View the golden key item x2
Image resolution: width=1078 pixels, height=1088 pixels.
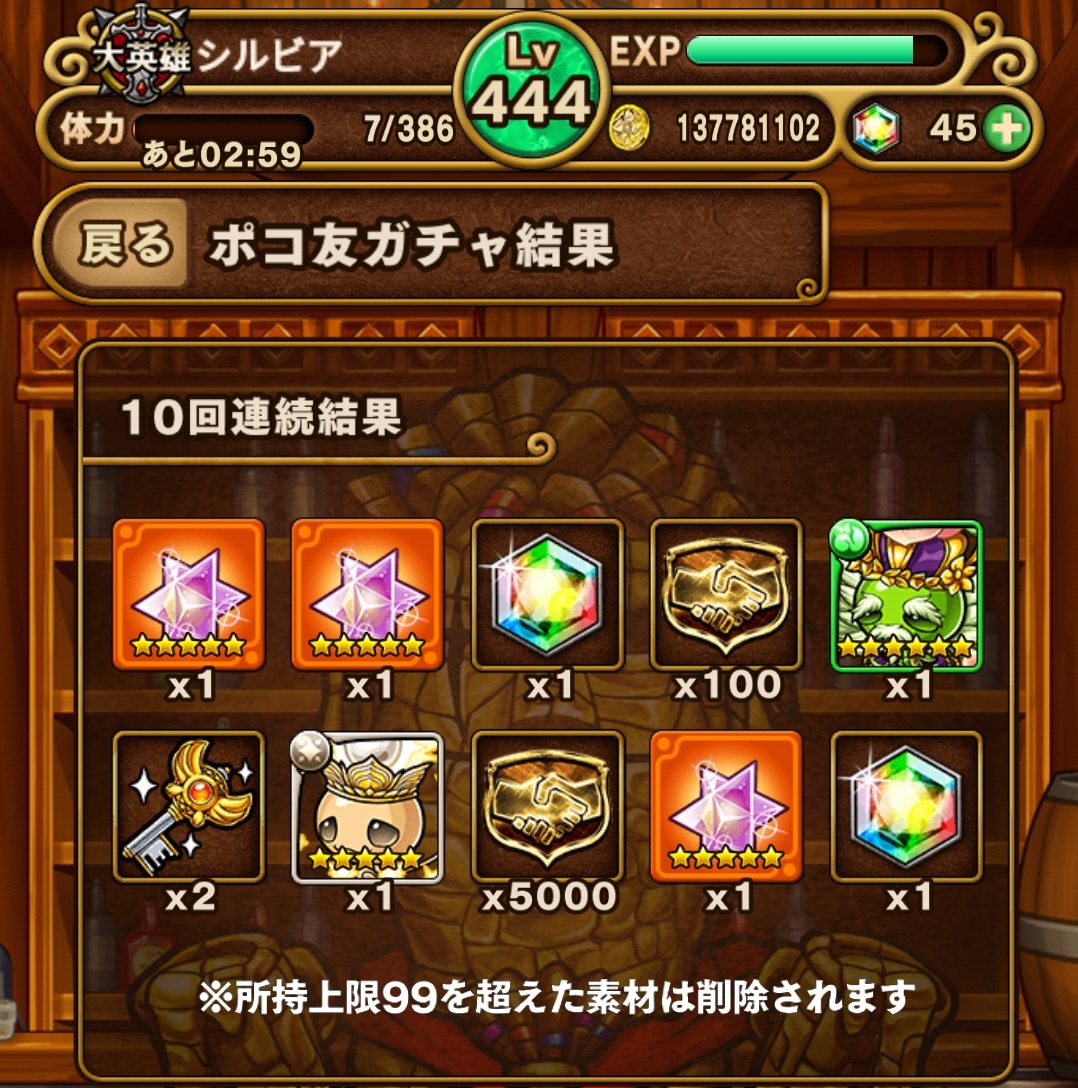[x=188, y=808]
